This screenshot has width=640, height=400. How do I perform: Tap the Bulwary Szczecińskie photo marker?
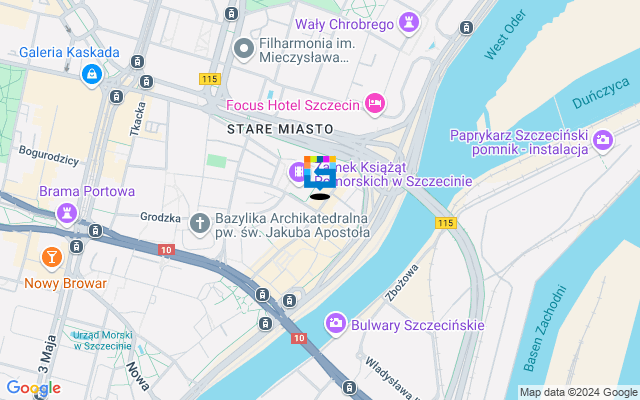pyautogui.click(x=336, y=323)
